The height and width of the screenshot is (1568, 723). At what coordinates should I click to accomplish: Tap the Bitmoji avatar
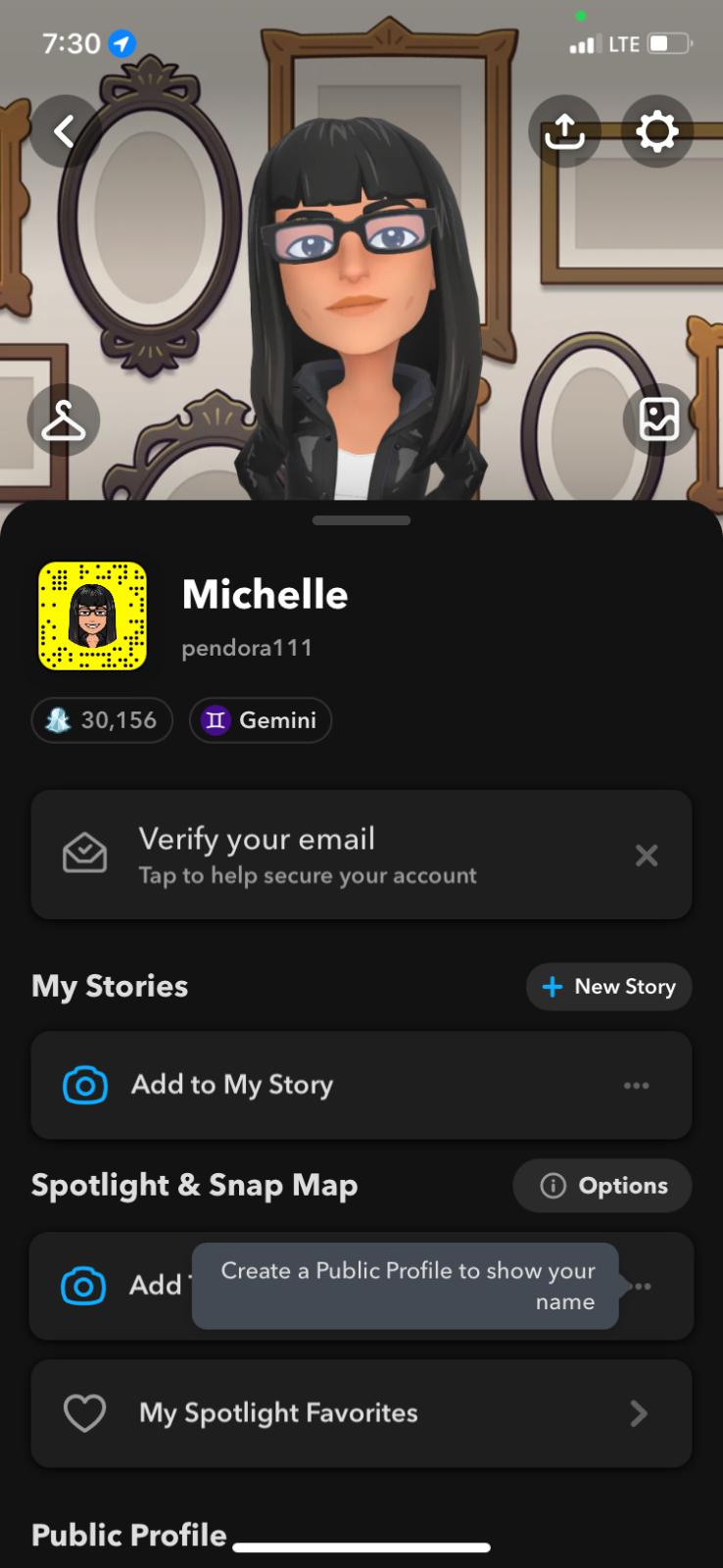click(x=361, y=294)
